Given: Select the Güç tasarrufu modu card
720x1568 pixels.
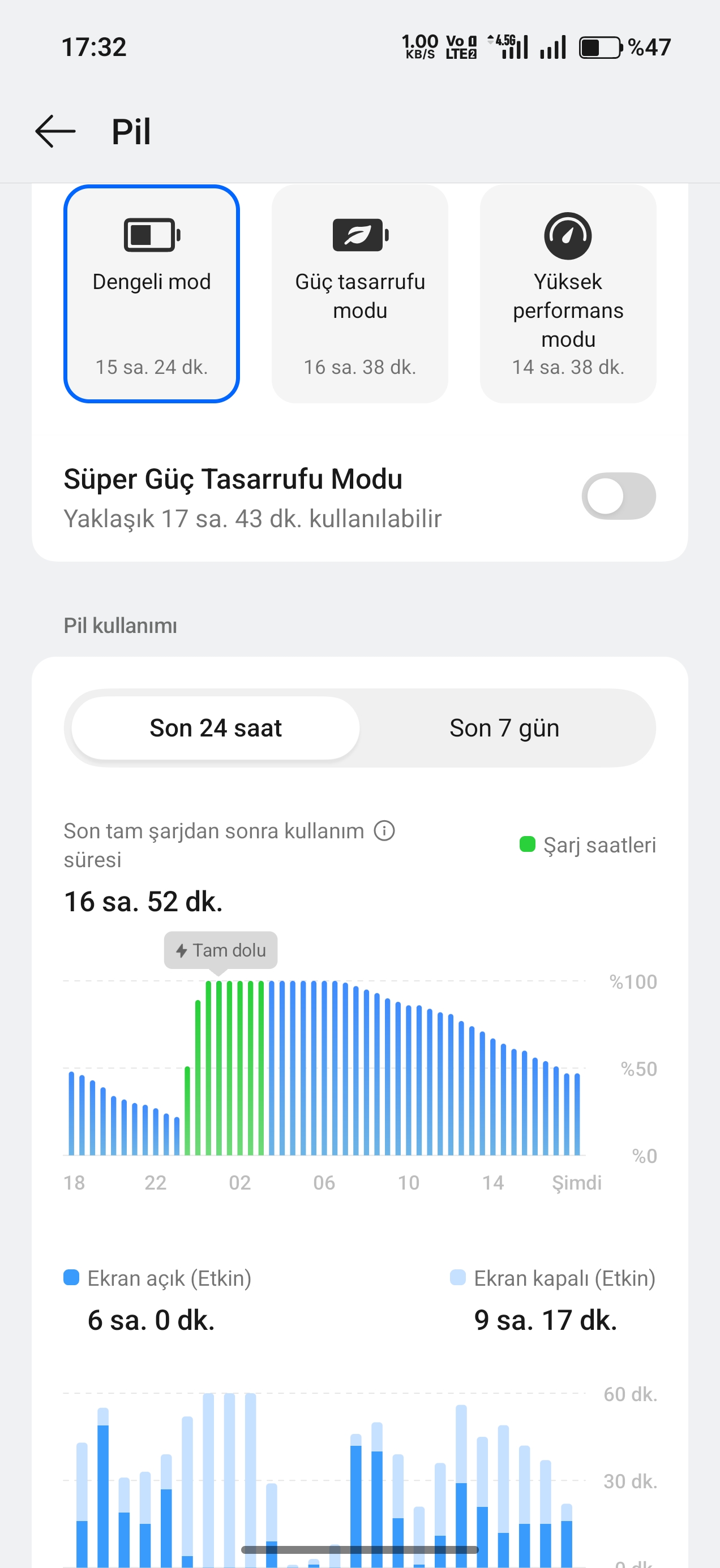Looking at the screenshot, I should pyautogui.click(x=359, y=294).
